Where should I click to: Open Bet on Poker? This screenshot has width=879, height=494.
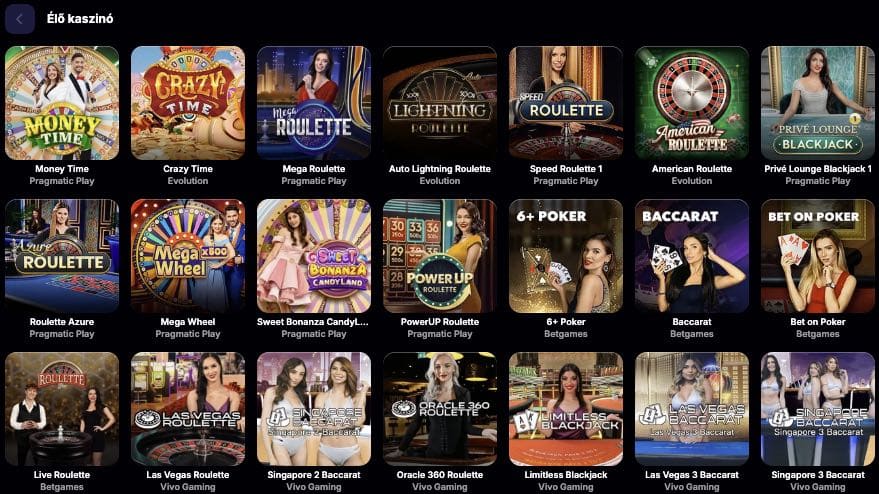coord(818,256)
